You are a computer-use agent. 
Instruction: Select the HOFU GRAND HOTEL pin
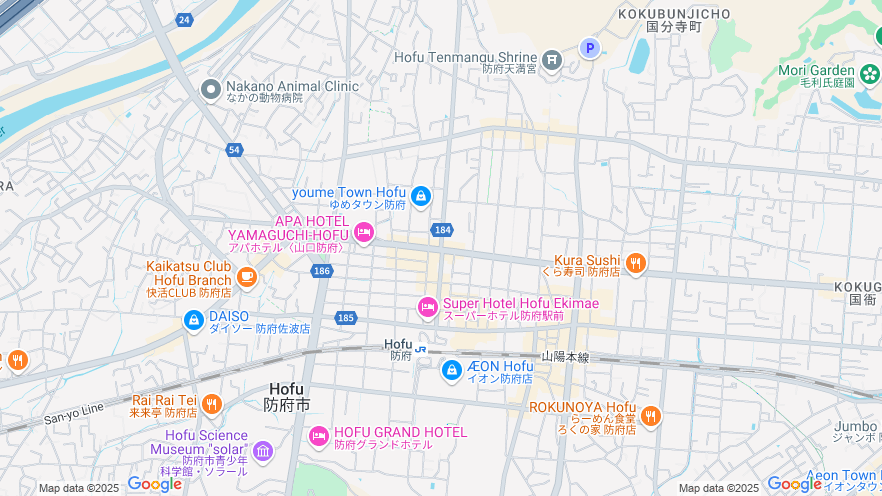click(x=319, y=436)
